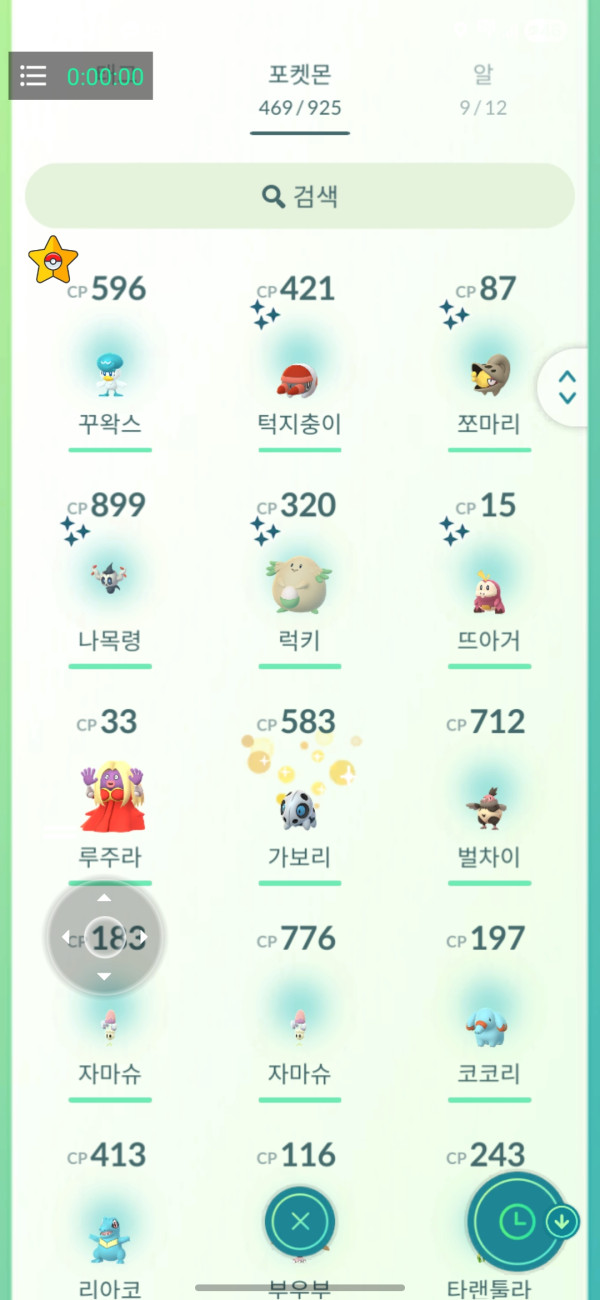Viewport: 600px width, 1300px height.
Task: Select the 포켓몬 tab
Action: coord(300,88)
